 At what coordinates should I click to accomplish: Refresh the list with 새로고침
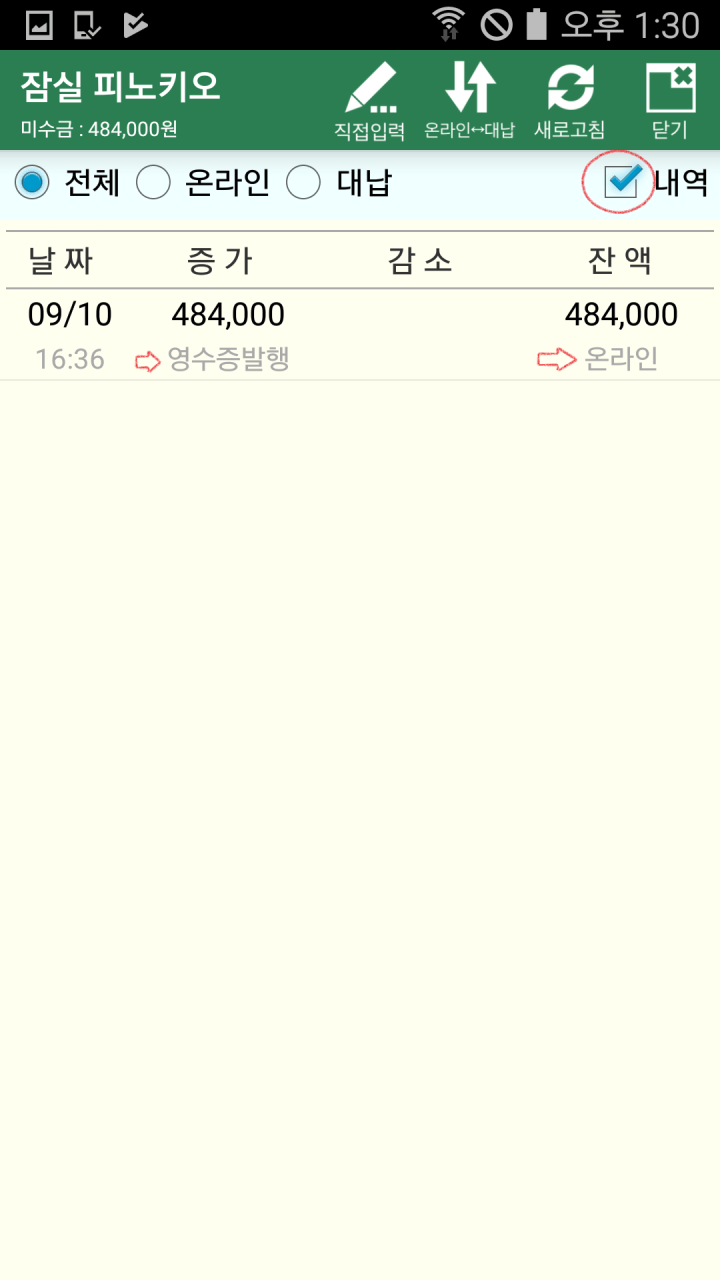click(x=569, y=100)
